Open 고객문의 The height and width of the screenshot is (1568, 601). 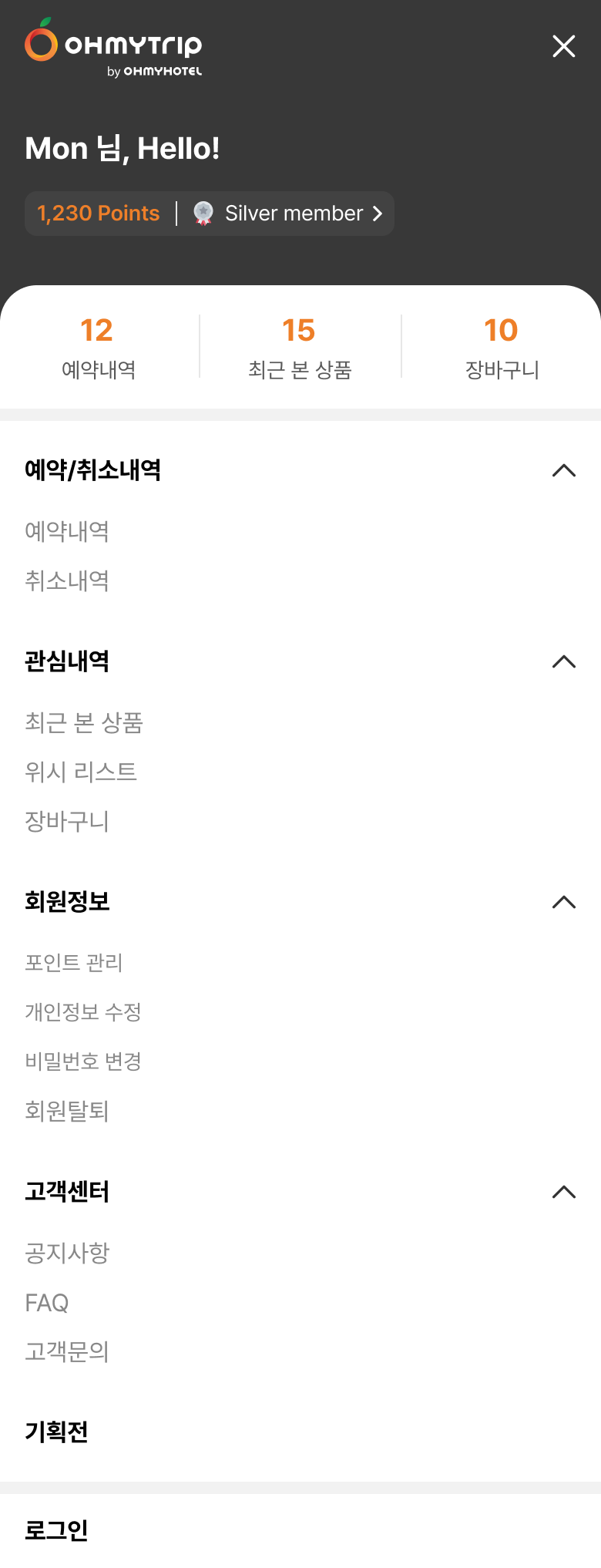pyautogui.click(x=67, y=1351)
